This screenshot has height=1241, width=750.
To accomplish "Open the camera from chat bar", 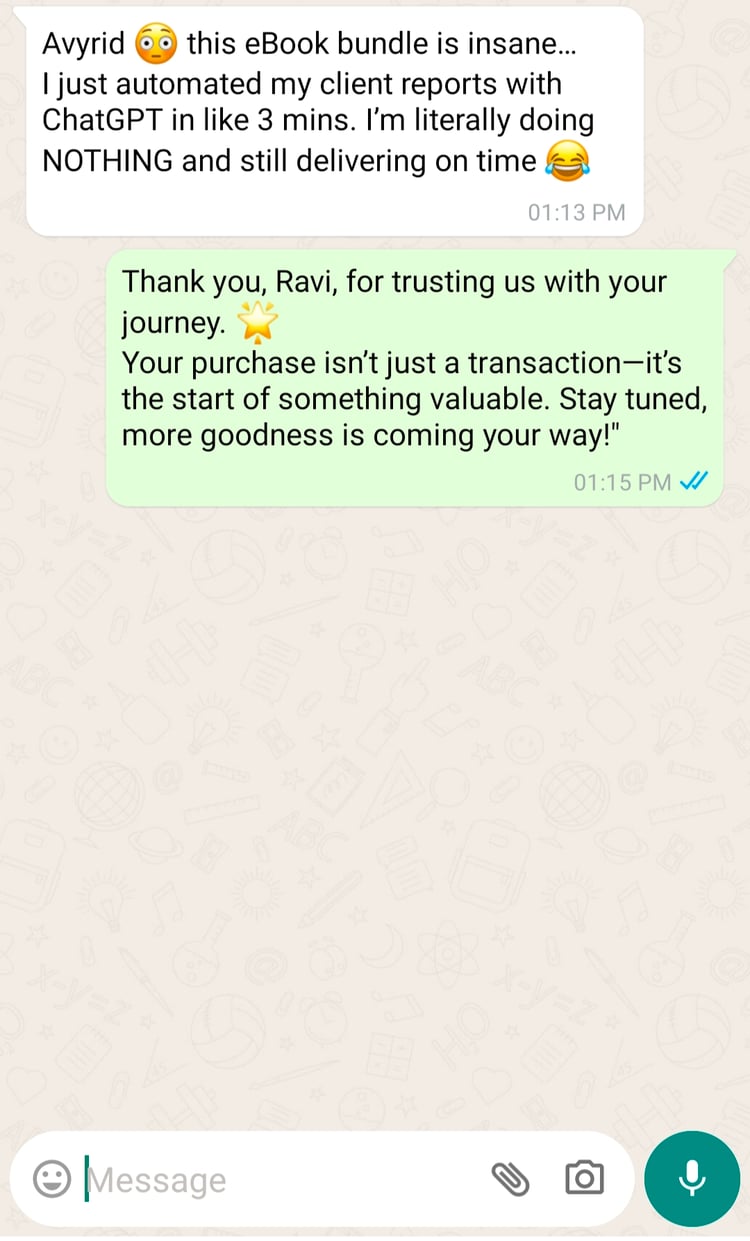I will (x=584, y=1179).
